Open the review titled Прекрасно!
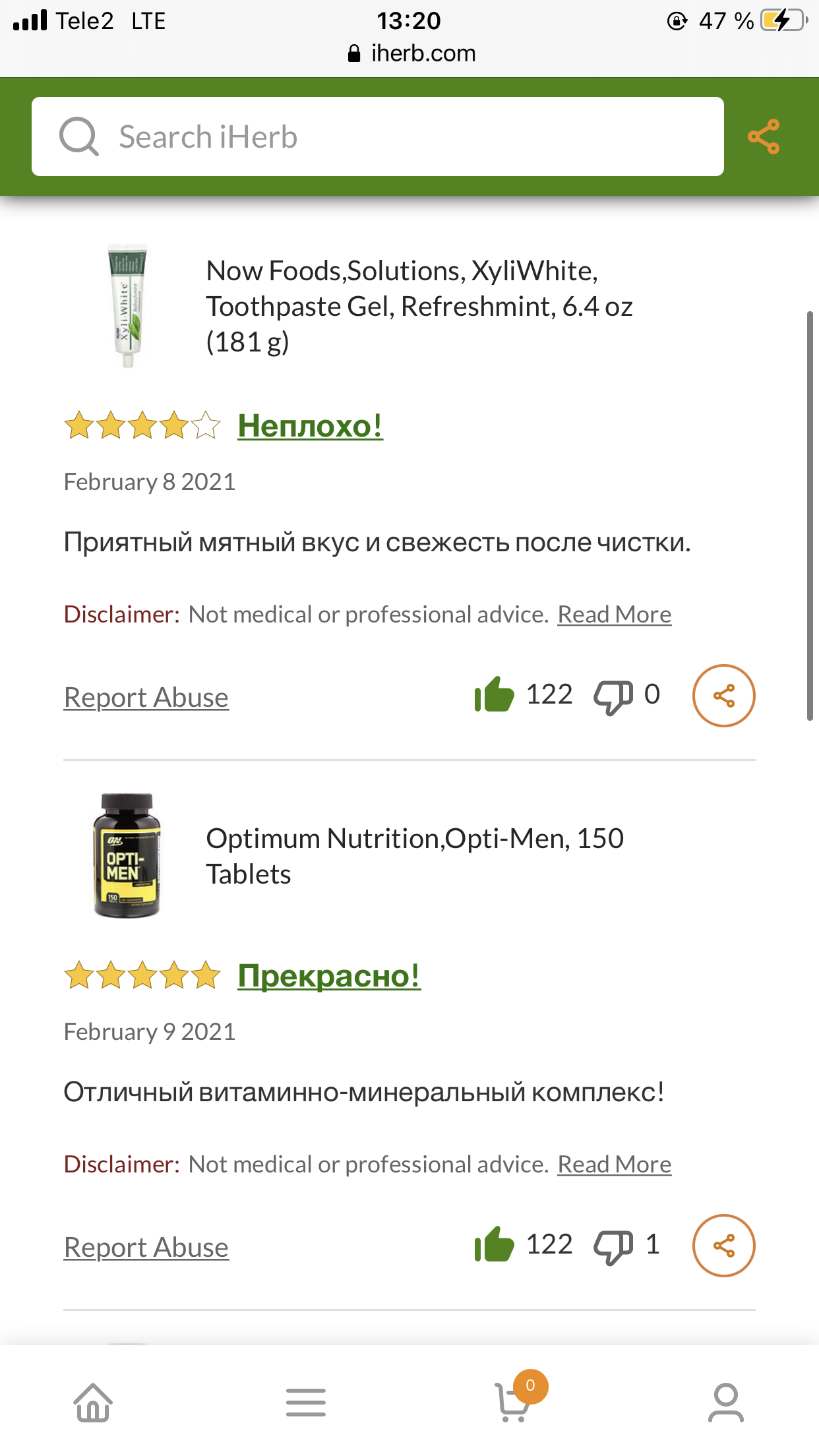Viewport: 819px width, 1456px height. [x=329, y=975]
